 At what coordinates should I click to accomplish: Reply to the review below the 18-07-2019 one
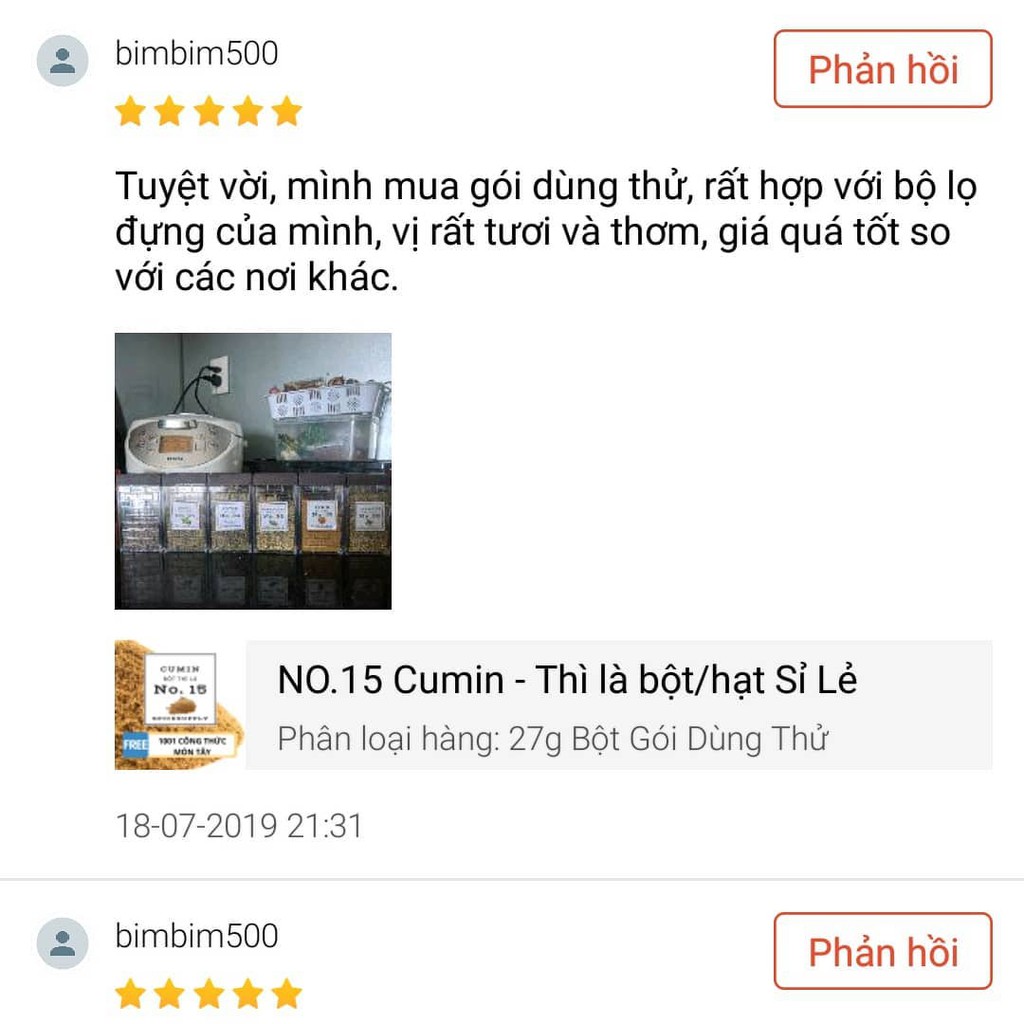pos(882,951)
